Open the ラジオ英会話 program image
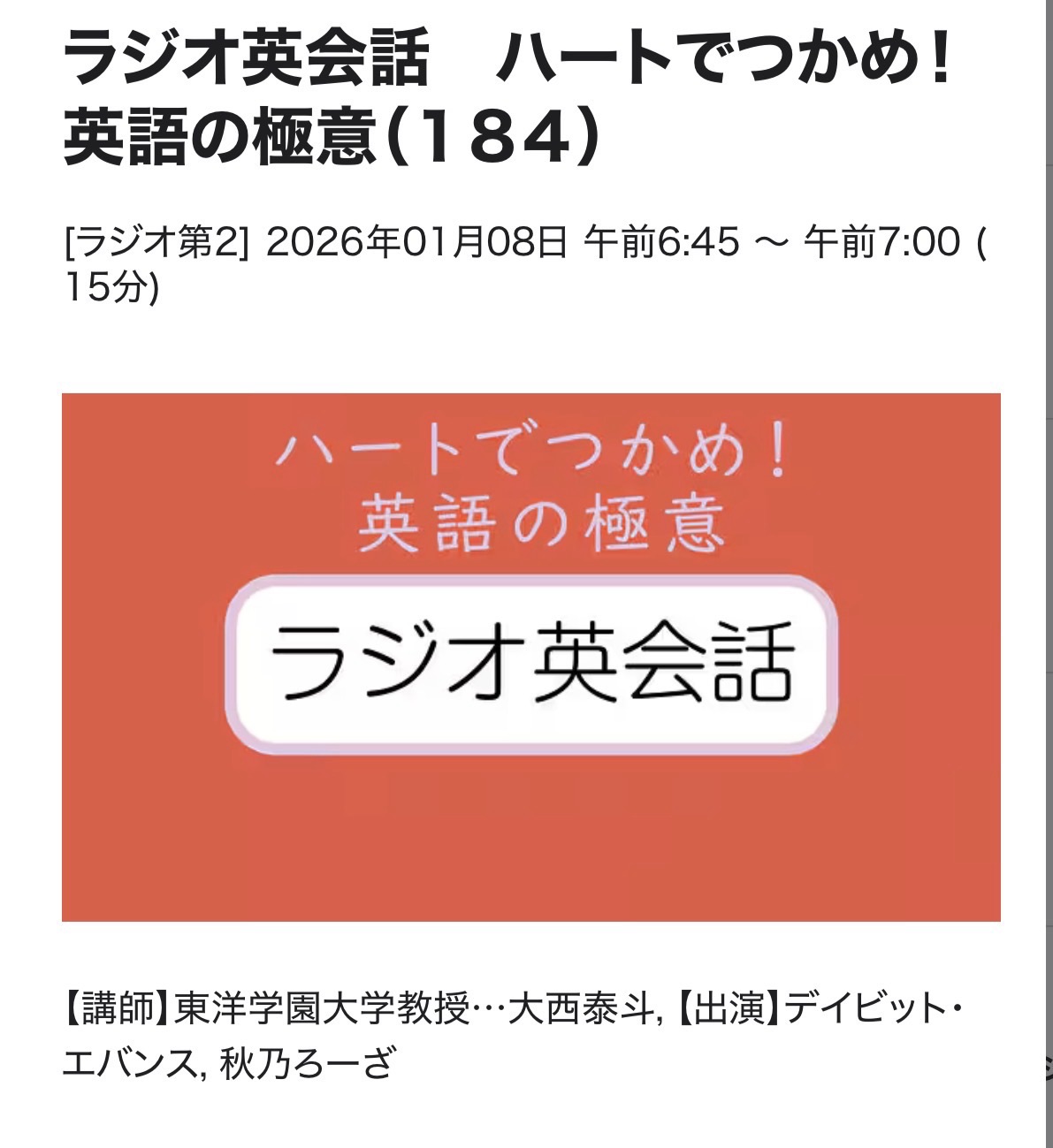Screen dimensions: 1053x1148 (x=530, y=657)
